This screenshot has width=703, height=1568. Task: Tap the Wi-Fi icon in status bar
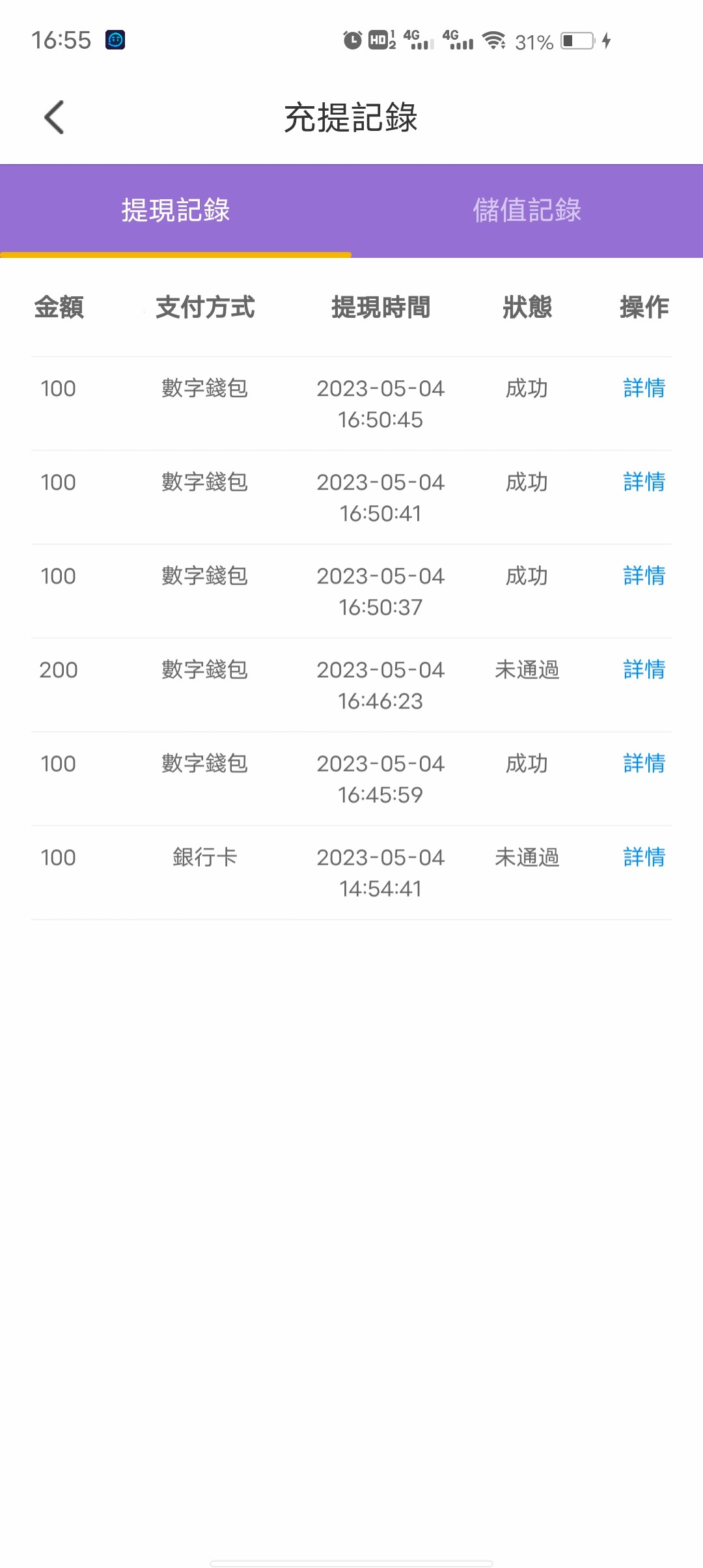(x=496, y=41)
